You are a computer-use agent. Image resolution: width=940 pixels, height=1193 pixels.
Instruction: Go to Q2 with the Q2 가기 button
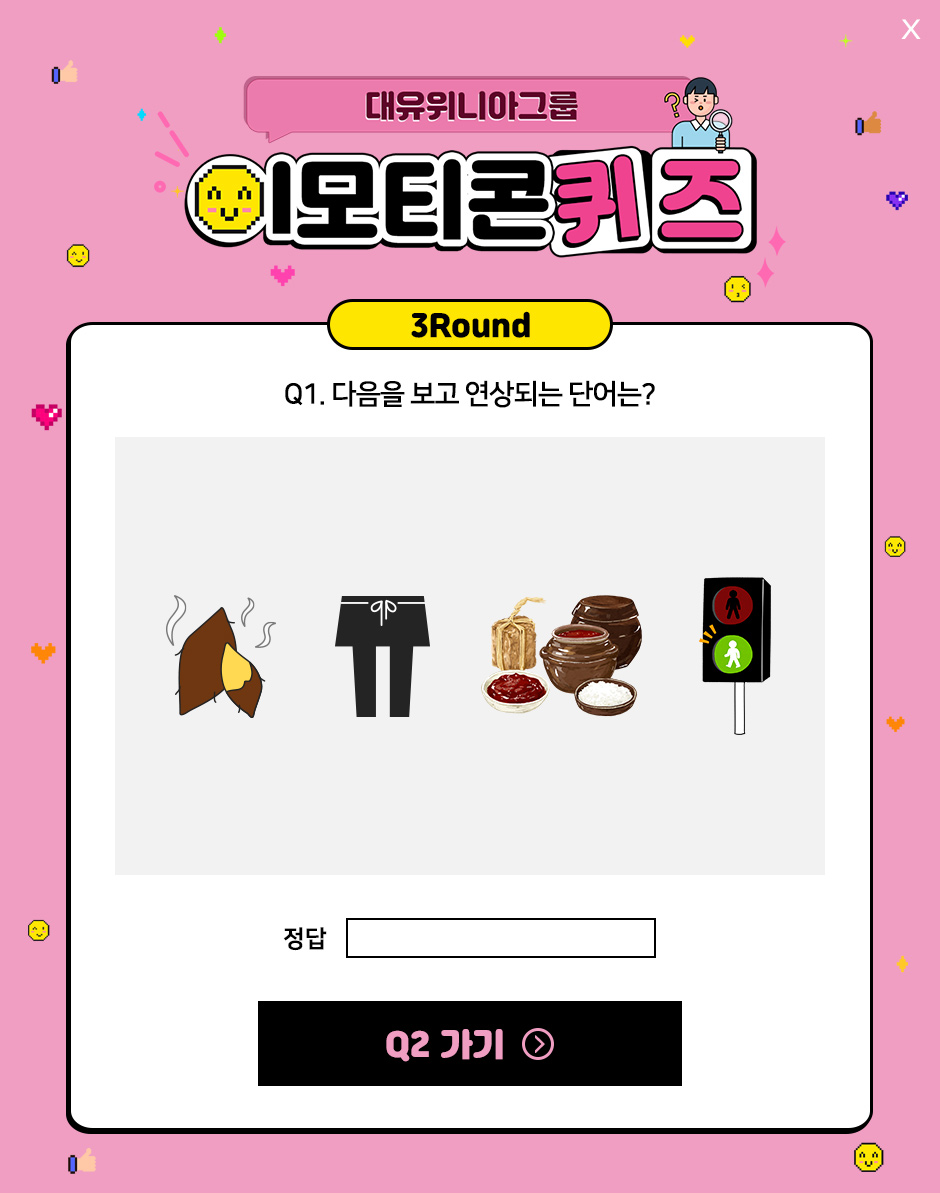(x=469, y=1043)
